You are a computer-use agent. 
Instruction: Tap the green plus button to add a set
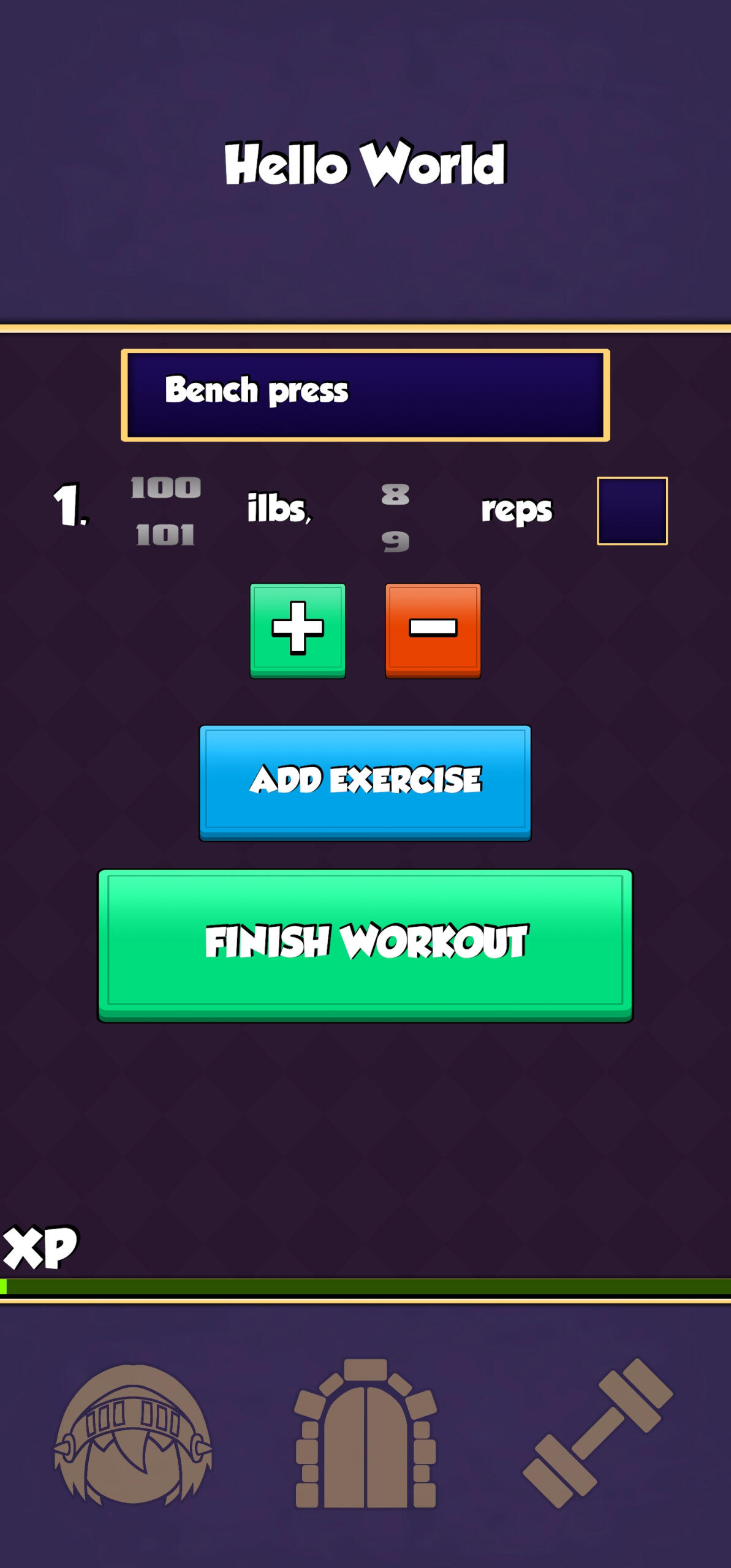pyautogui.click(x=298, y=630)
